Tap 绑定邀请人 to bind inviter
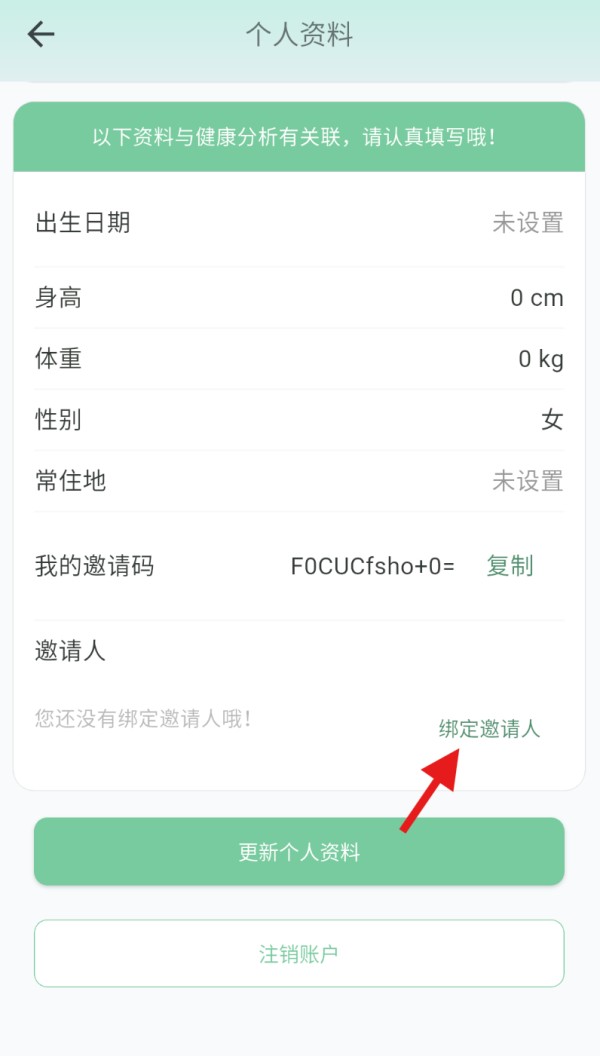 coord(490,729)
